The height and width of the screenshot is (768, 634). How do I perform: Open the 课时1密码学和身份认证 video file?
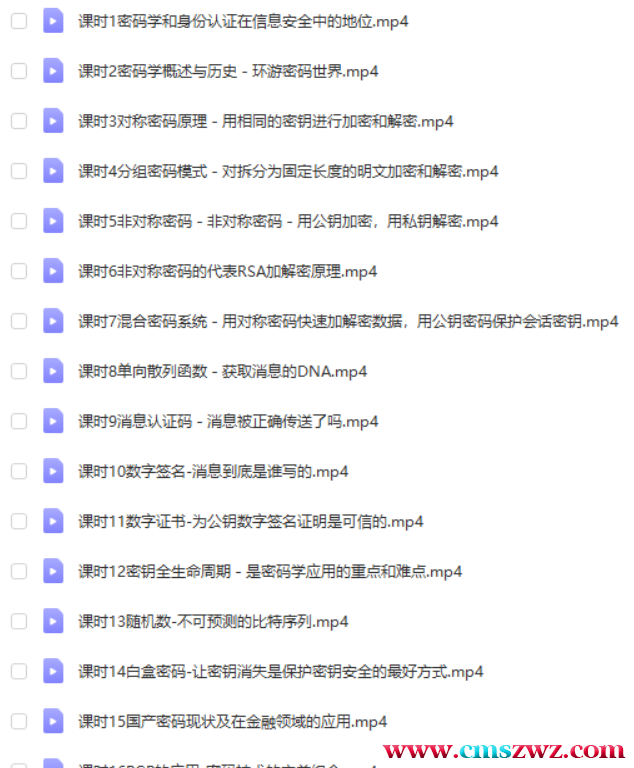[x=242, y=21]
